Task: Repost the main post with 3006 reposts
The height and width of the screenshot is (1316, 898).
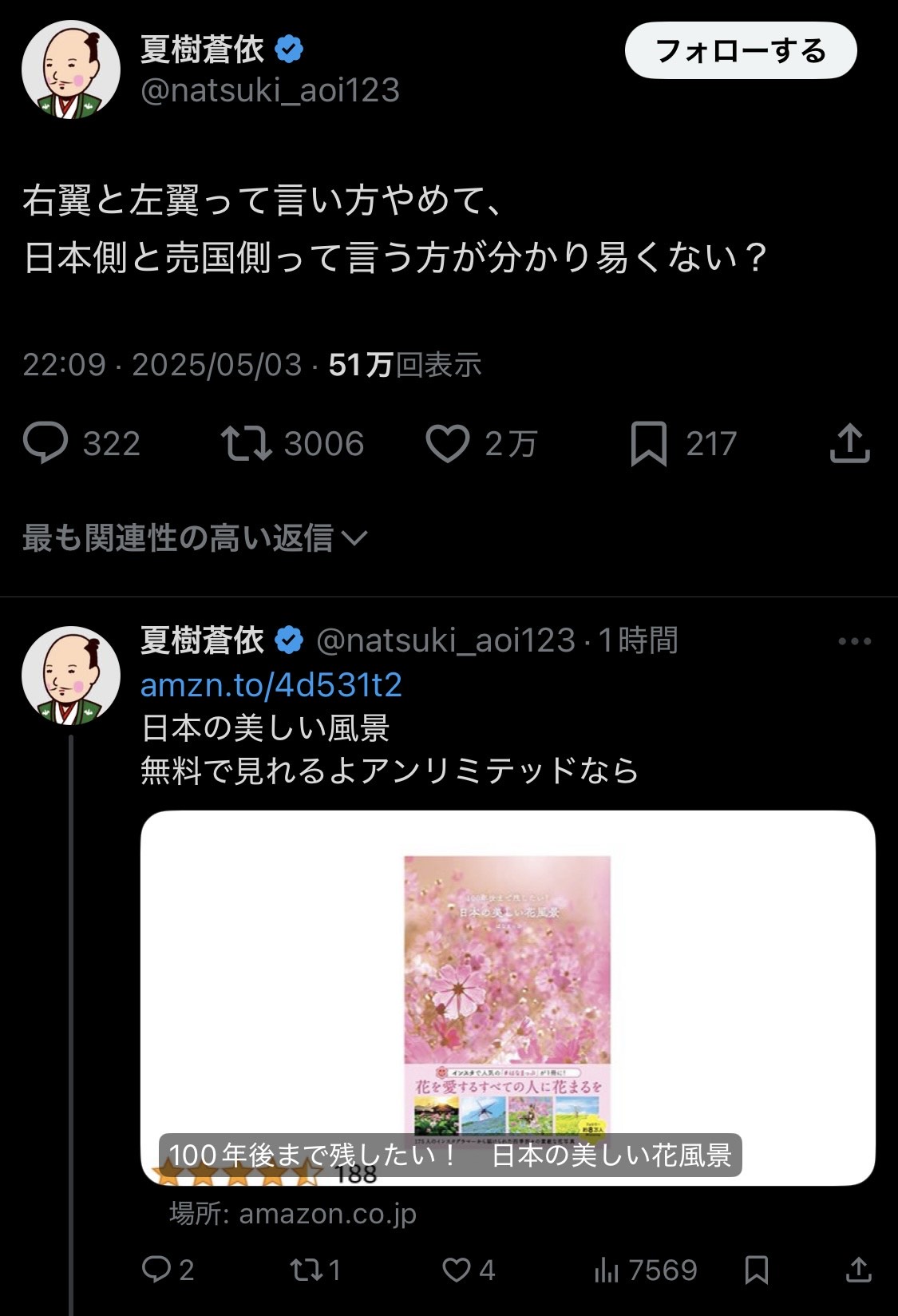Action: pos(247,443)
